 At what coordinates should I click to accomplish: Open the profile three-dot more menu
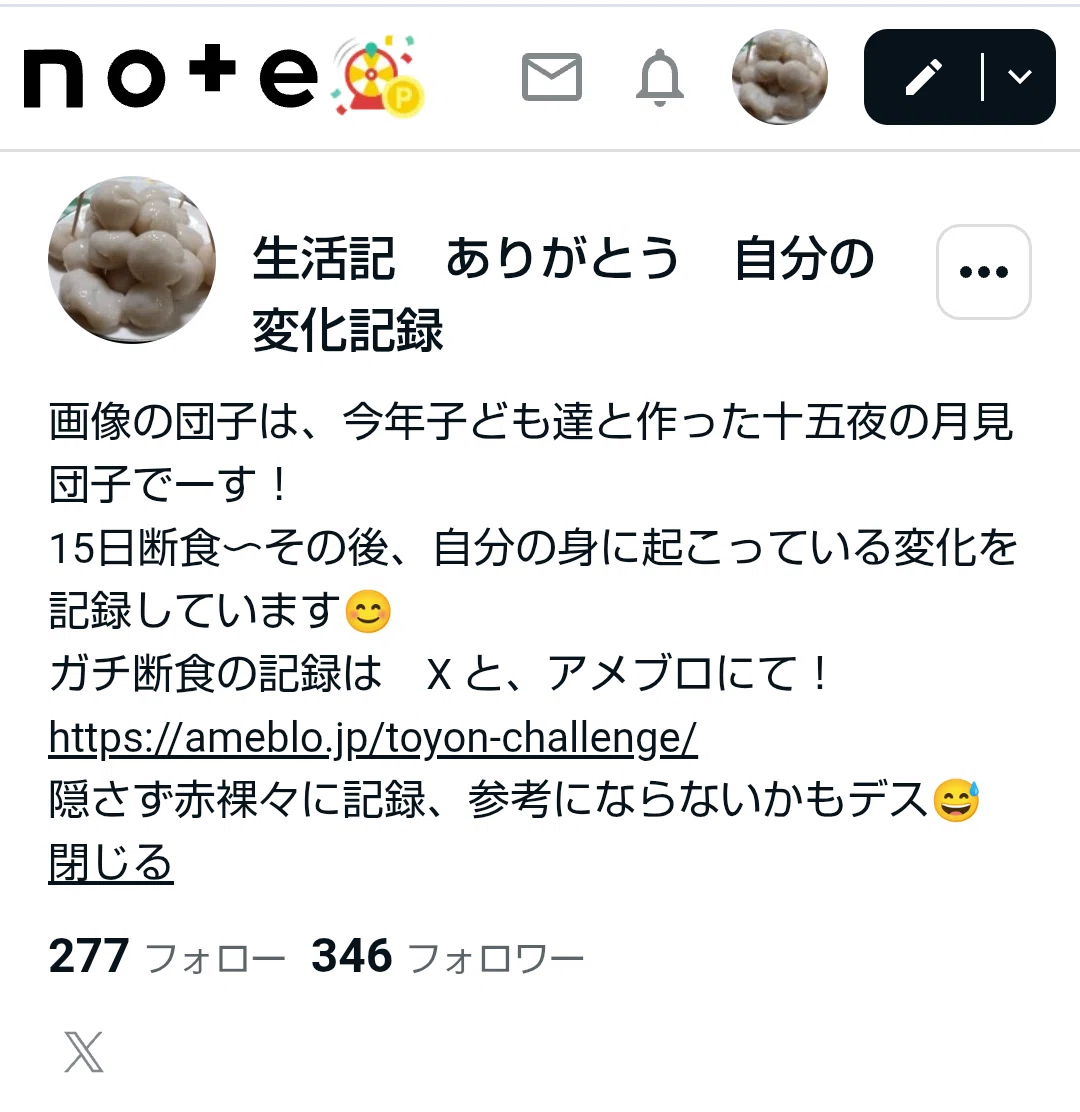[984, 272]
